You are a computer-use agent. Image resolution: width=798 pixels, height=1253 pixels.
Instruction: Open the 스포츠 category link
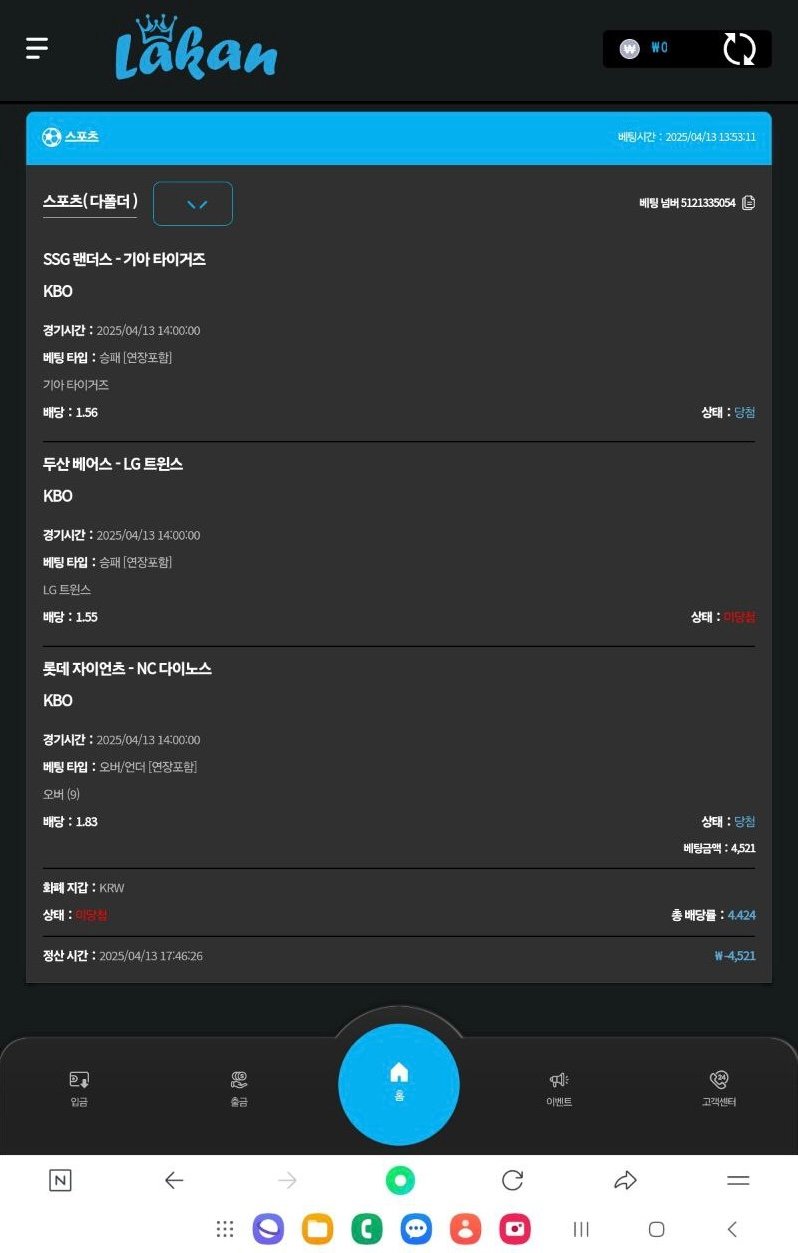click(x=82, y=136)
